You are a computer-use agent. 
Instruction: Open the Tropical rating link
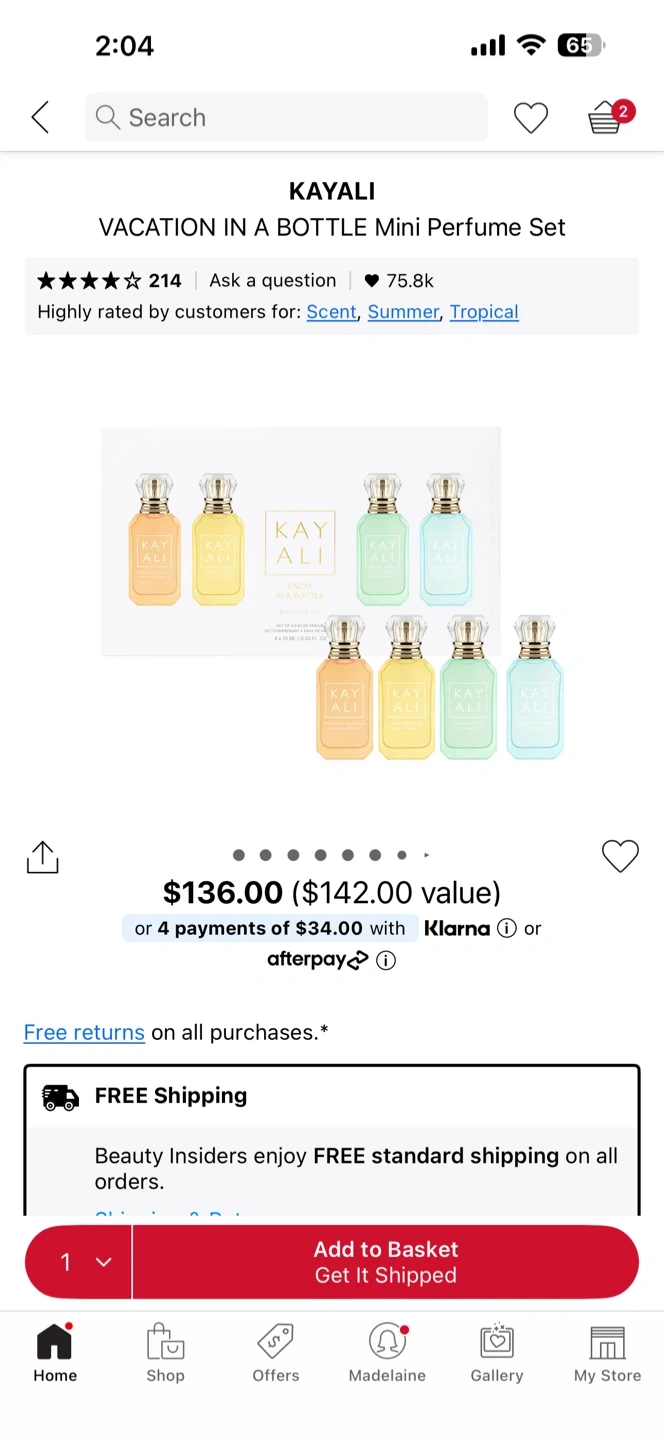pos(484,312)
